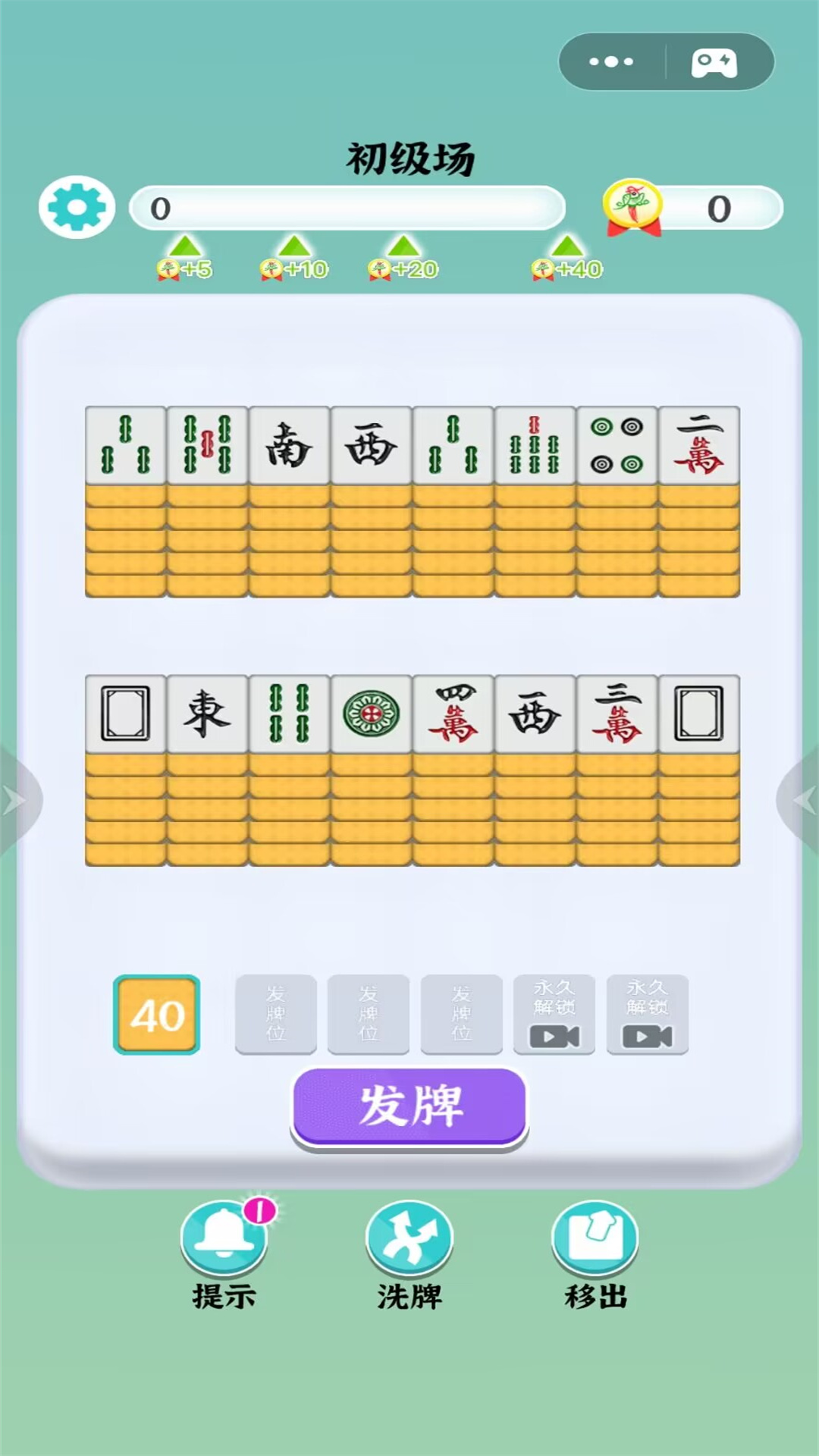Image resolution: width=819 pixels, height=1456 pixels.
Task: Select the 三萬 tile
Action: (617, 714)
